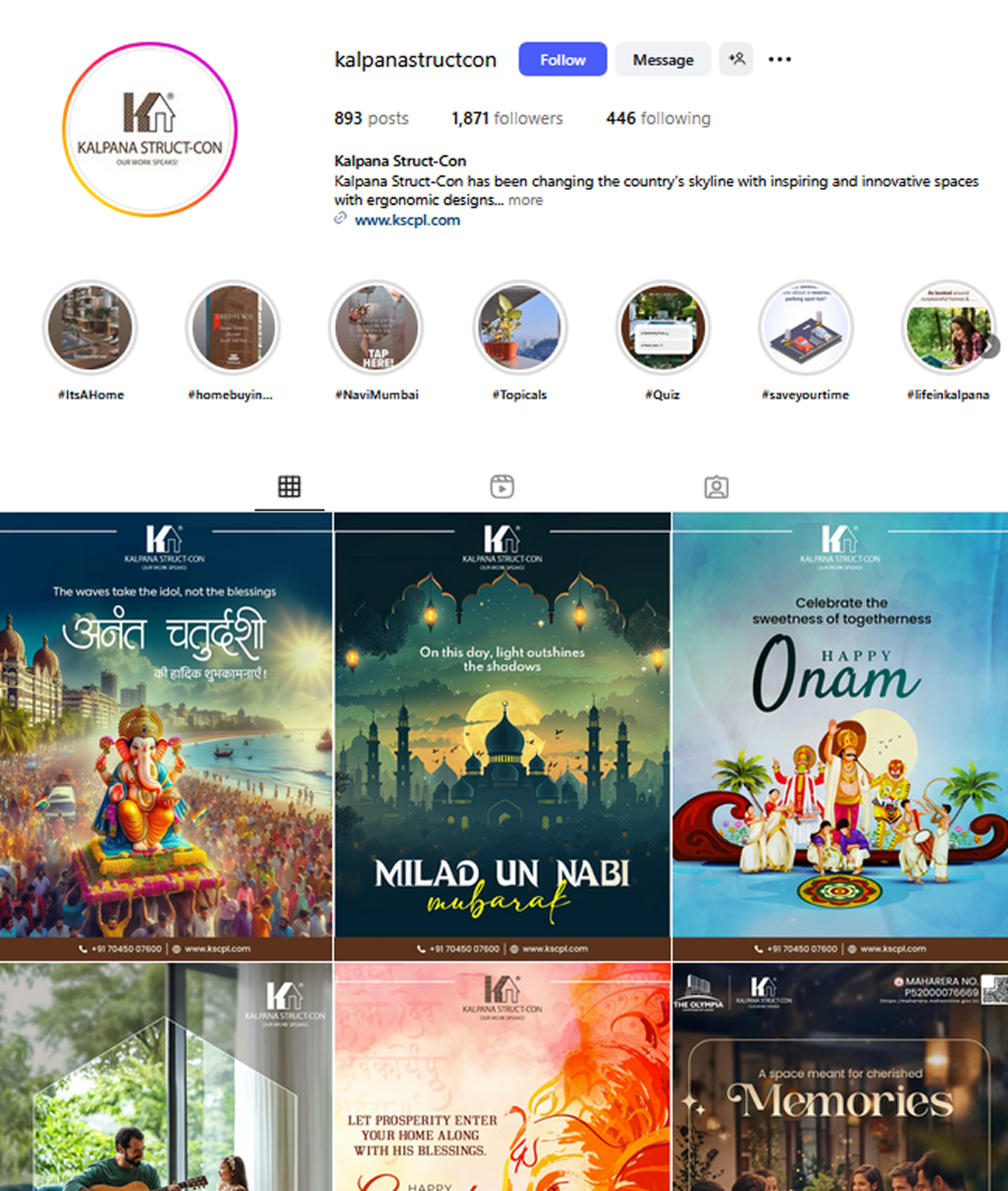Image resolution: width=1008 pixels, height=1191 pixels.
Task: Show similar account suggestions
Action: [736, 59]
